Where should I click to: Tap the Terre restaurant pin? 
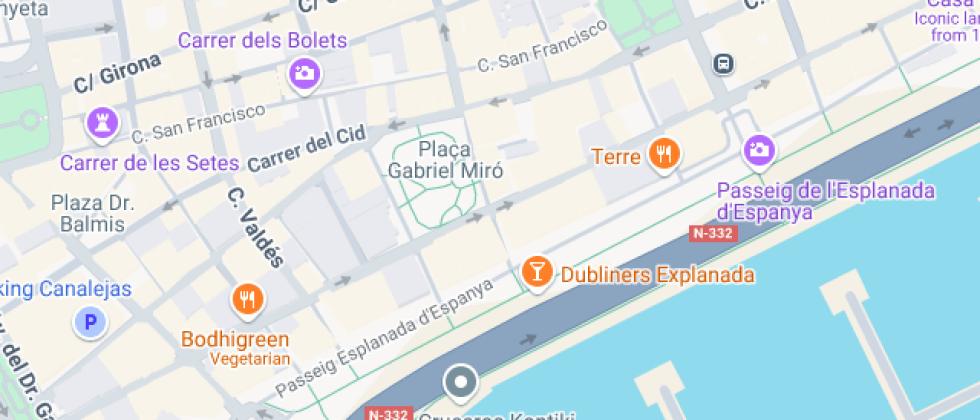pyautogui.click(x=663, y=154)
